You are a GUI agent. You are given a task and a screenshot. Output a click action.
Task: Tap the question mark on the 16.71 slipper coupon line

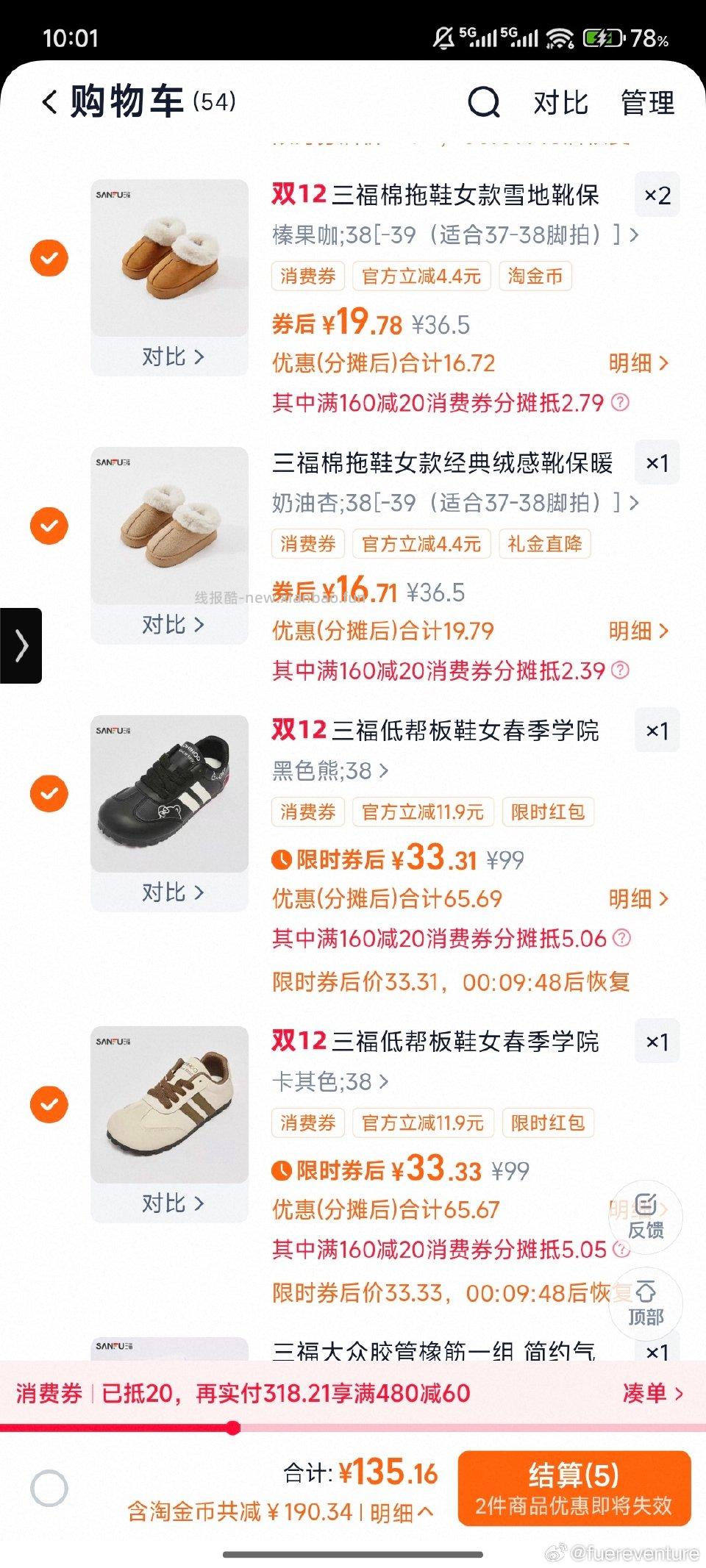(621, 671)
